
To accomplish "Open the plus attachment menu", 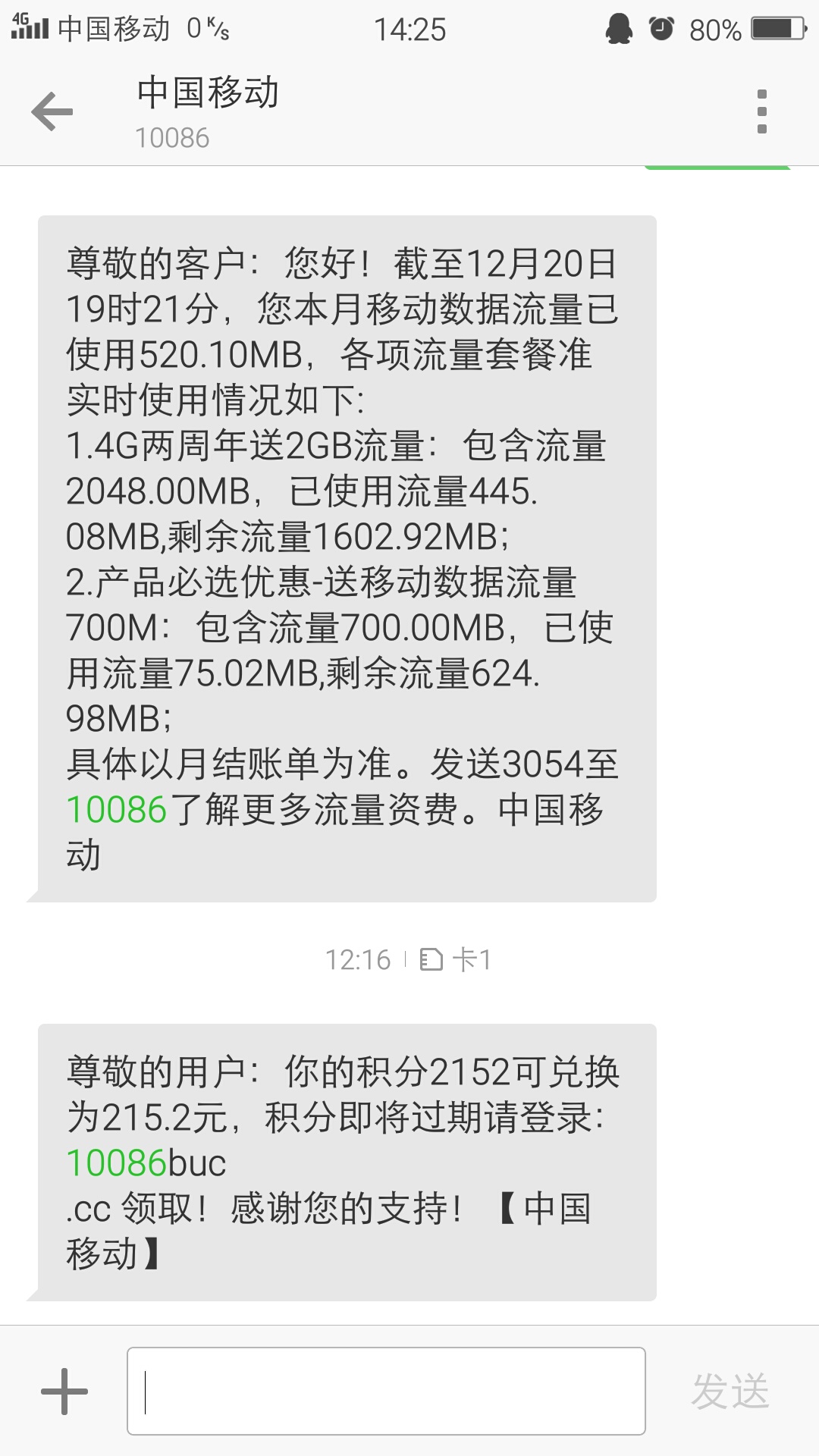I will [x=64, y=1391].
